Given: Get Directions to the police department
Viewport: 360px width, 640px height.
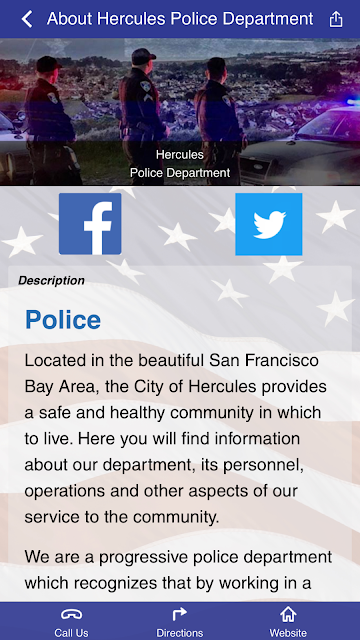Looking at the screenshot, I should (180, 622).
